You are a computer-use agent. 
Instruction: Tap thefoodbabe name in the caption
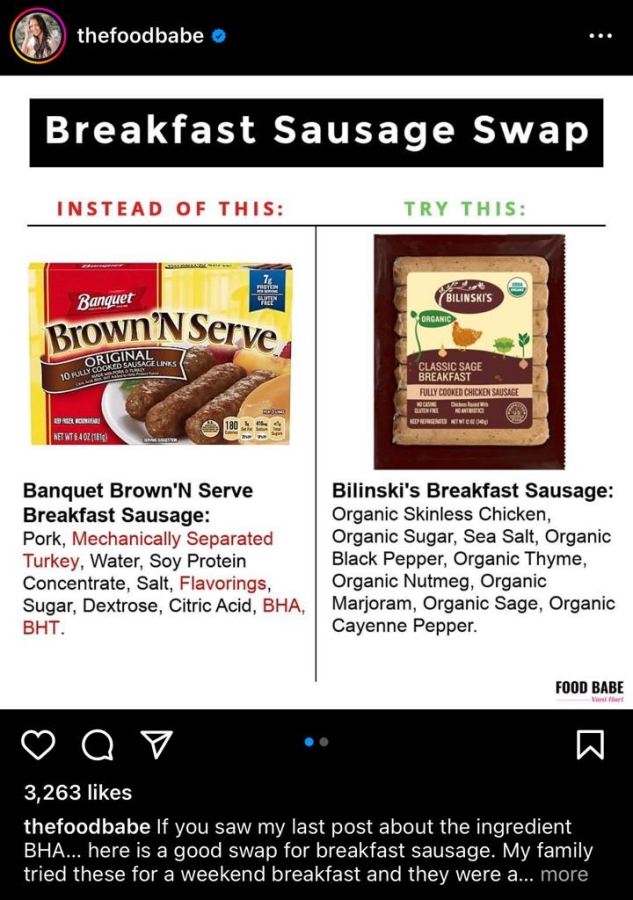point(86,827)
